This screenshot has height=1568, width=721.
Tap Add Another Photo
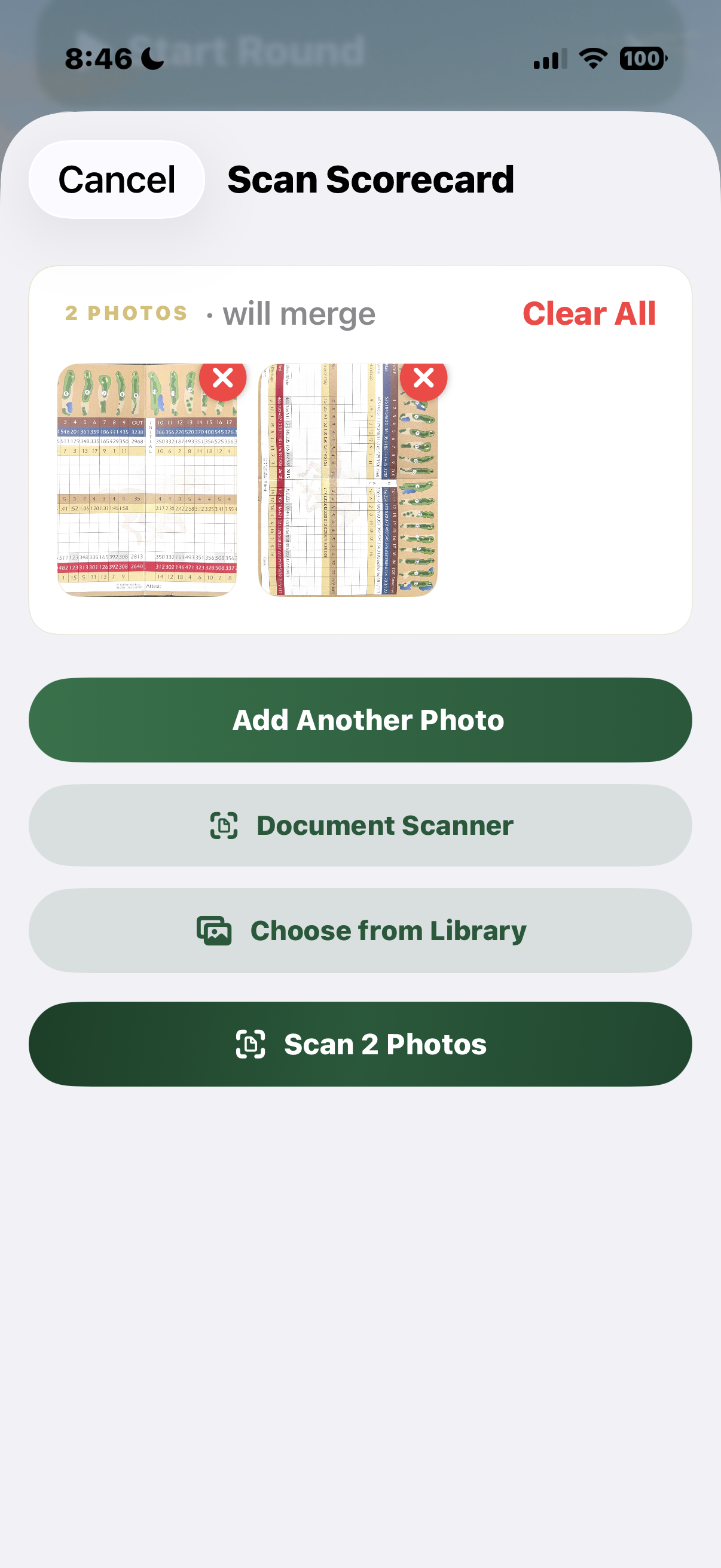(x=360, y=719)
